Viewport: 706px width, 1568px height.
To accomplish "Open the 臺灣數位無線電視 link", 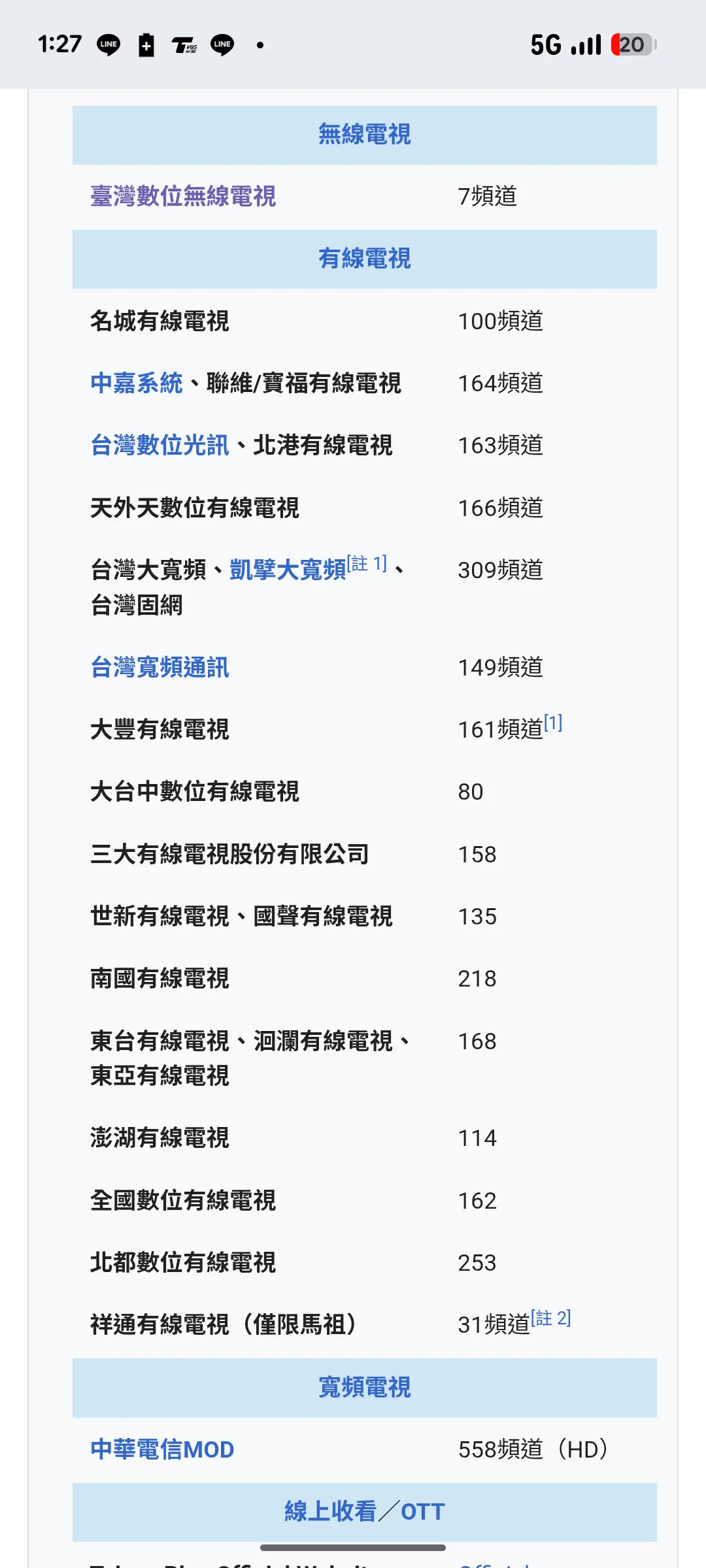I will (x=183, y=196).
